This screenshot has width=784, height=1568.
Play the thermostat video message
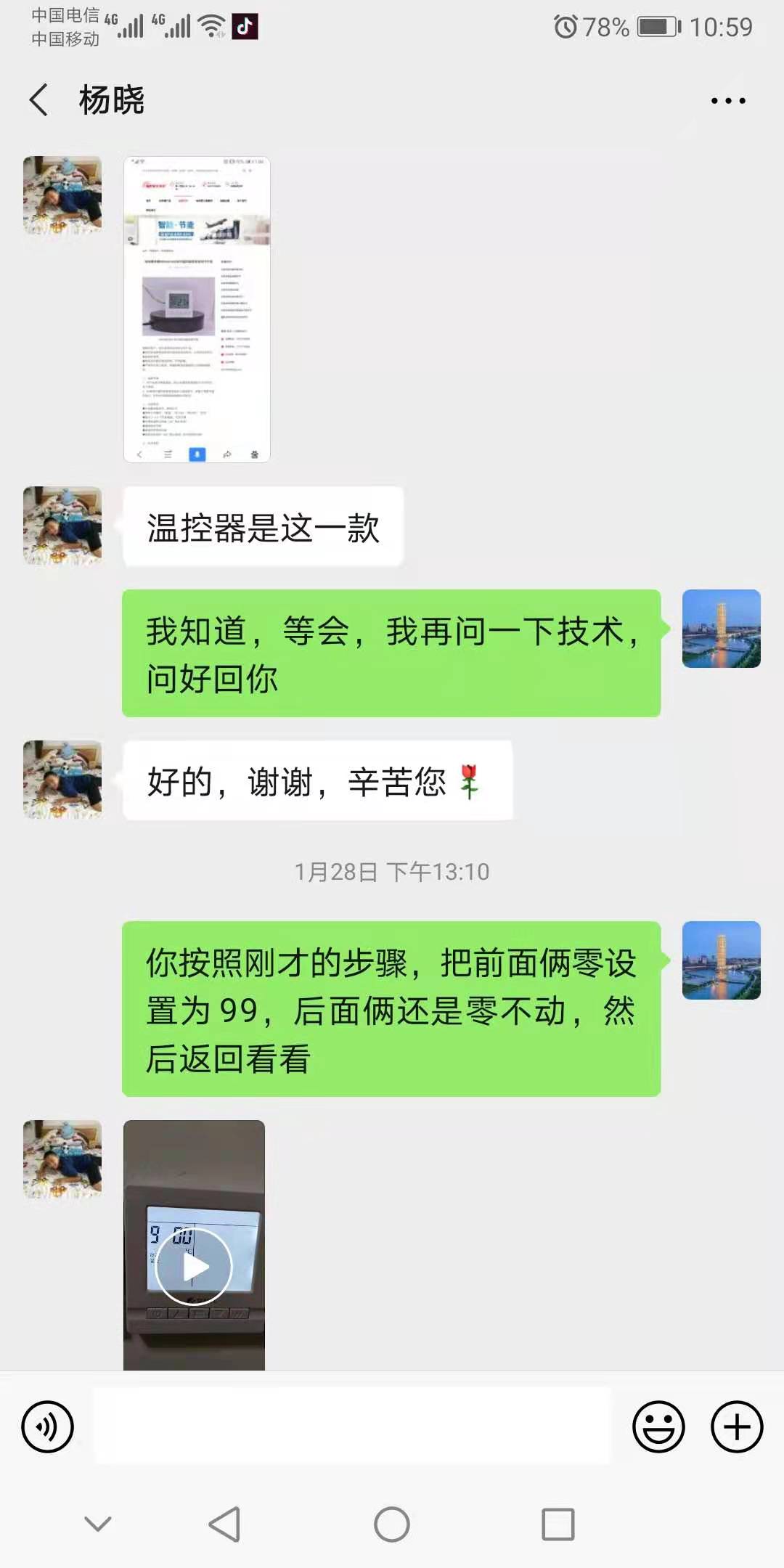pos(194,1266)
